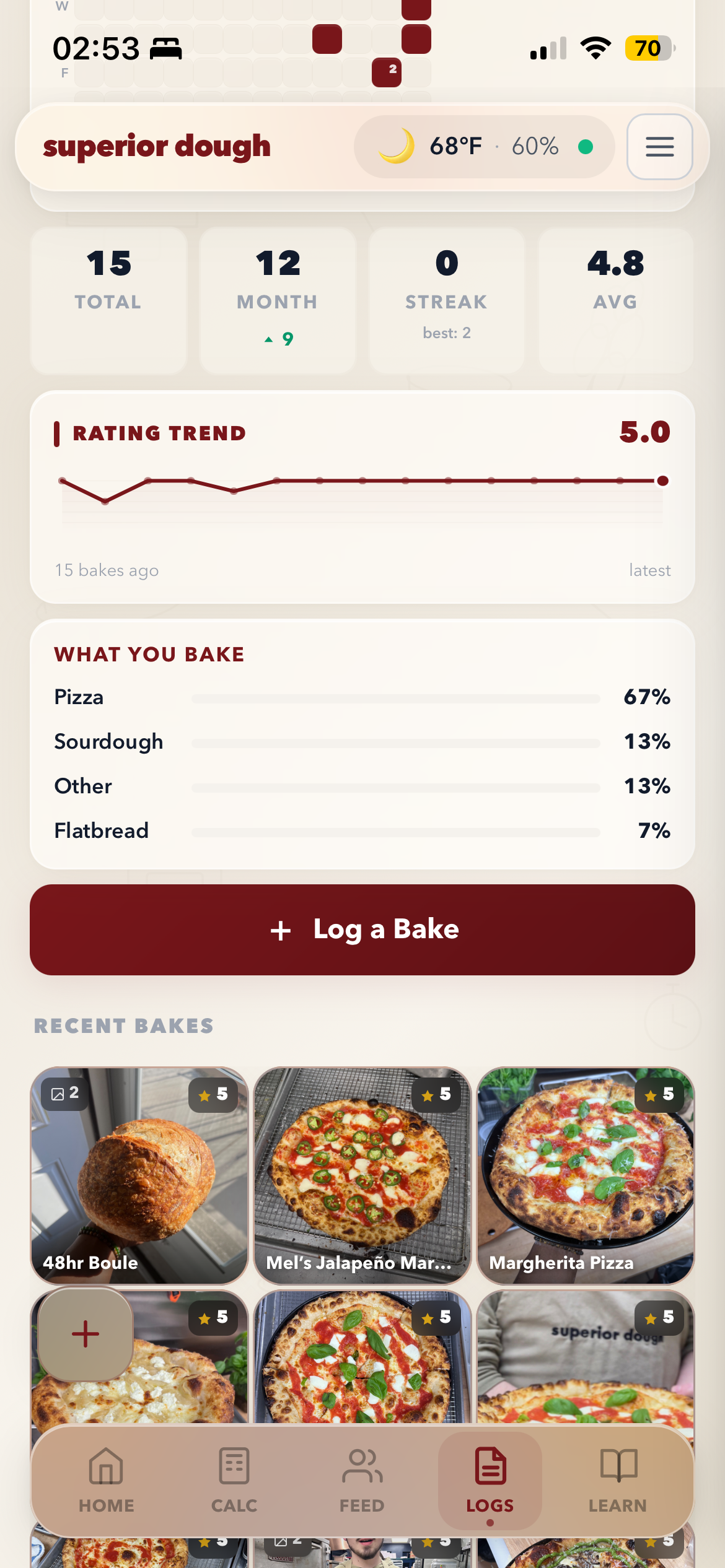Toggle the green status dot beside humidity
Image resolution: width=725 pixels, height=1568 pixels.
click(585, 147)
